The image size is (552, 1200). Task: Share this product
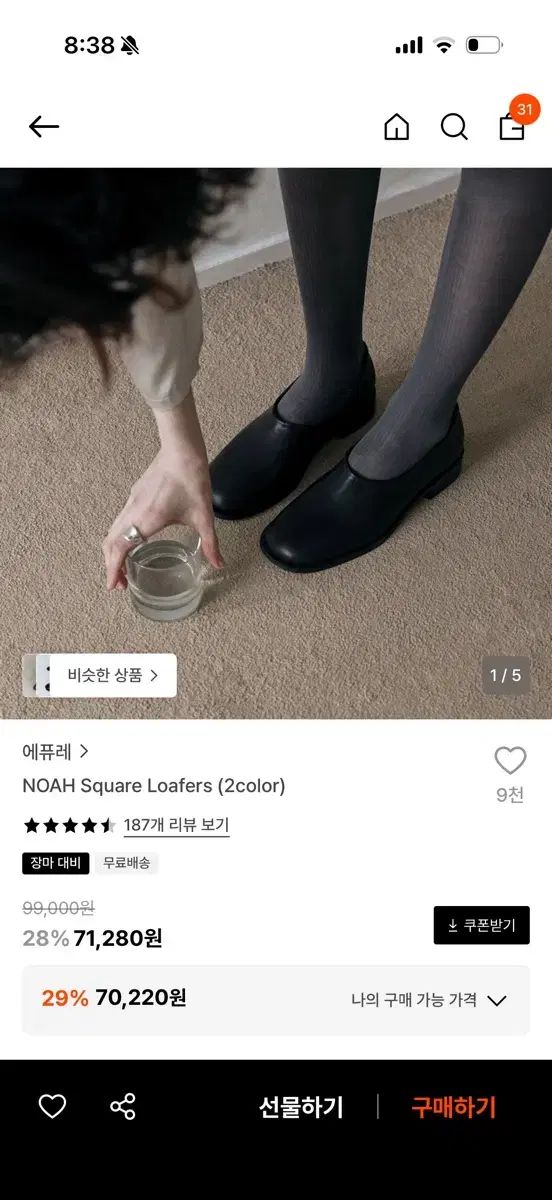(x=123, y=1106)
